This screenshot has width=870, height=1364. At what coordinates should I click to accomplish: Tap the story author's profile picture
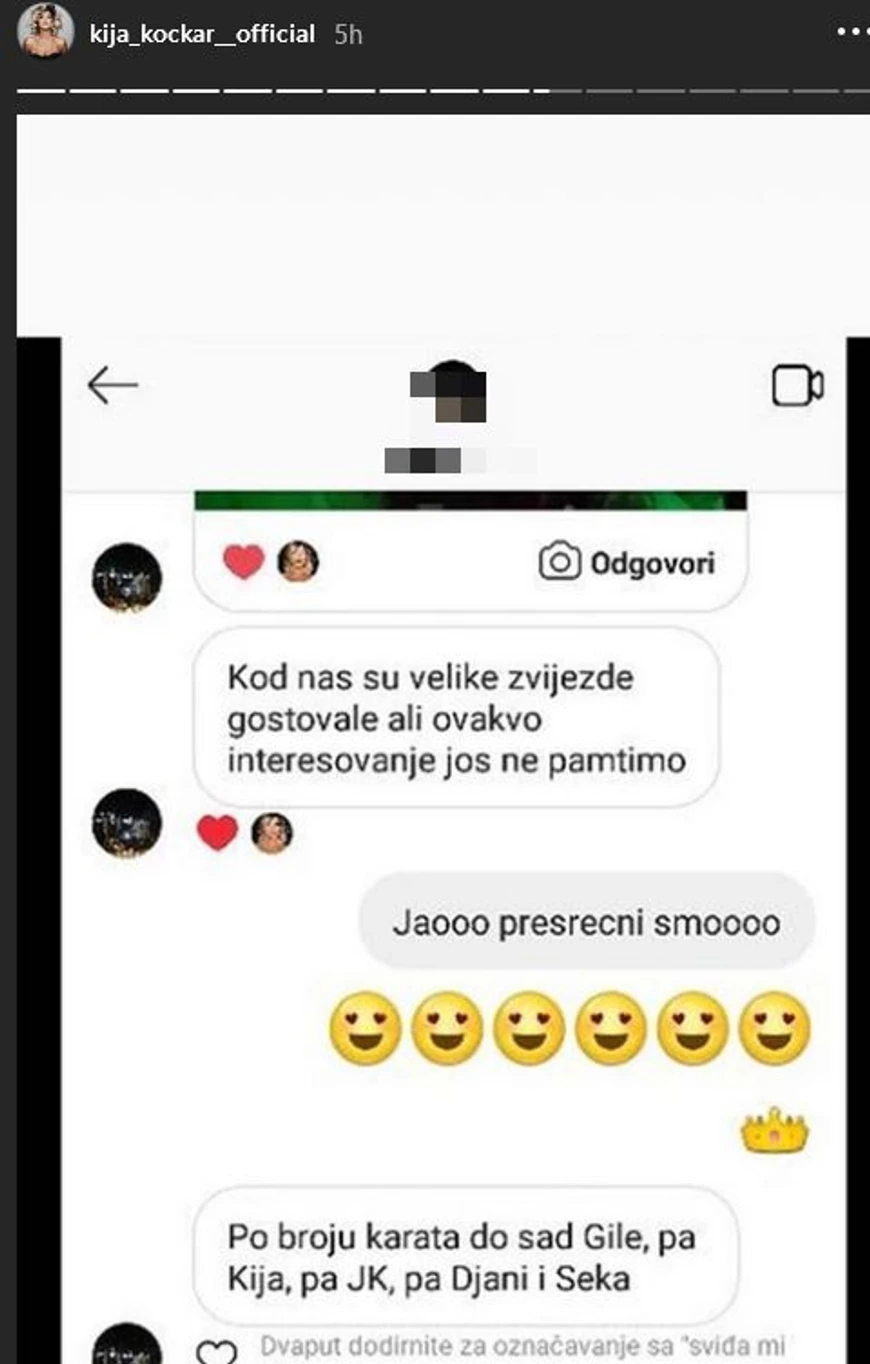coord(46,32)
